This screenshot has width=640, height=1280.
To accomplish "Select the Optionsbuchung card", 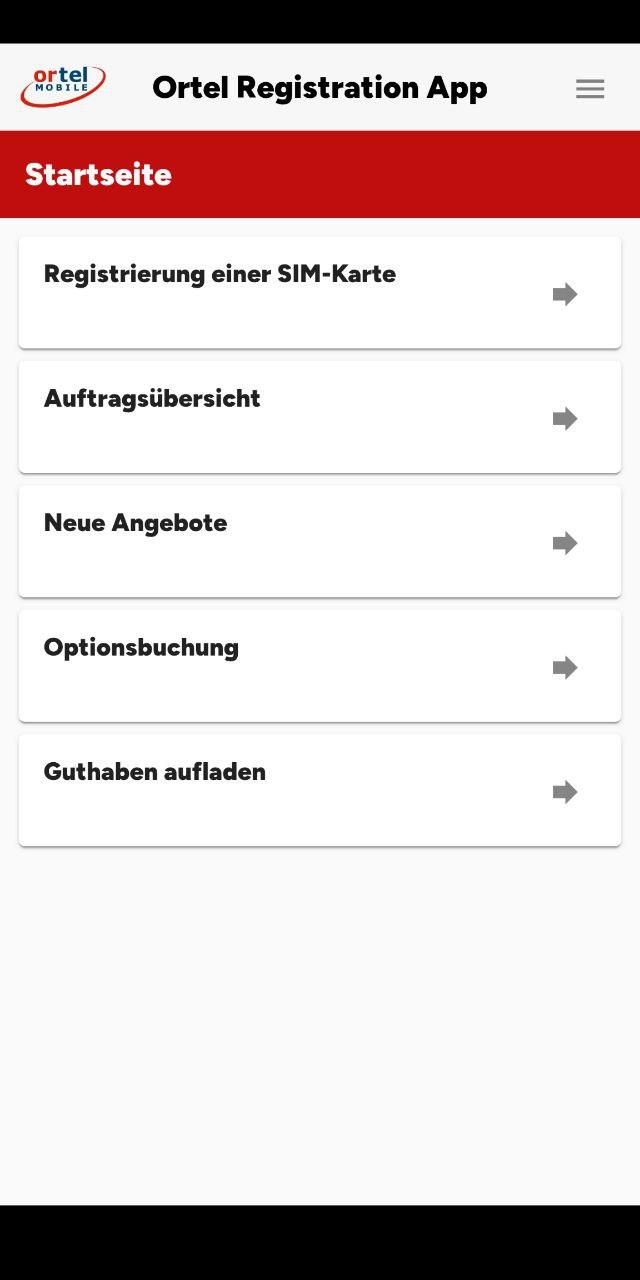I will pos(320,666).
